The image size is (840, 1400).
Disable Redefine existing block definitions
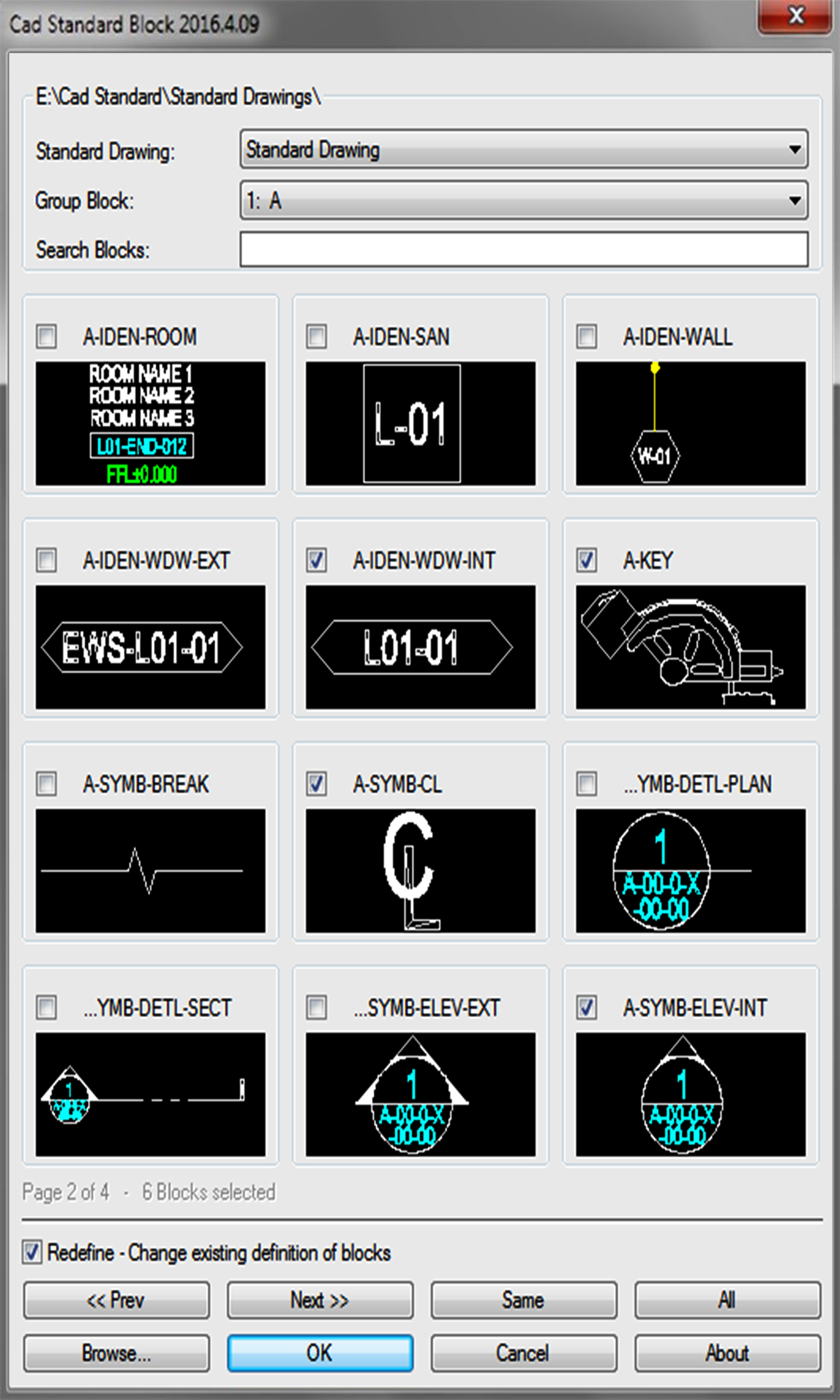click(x=32, y=1252)
